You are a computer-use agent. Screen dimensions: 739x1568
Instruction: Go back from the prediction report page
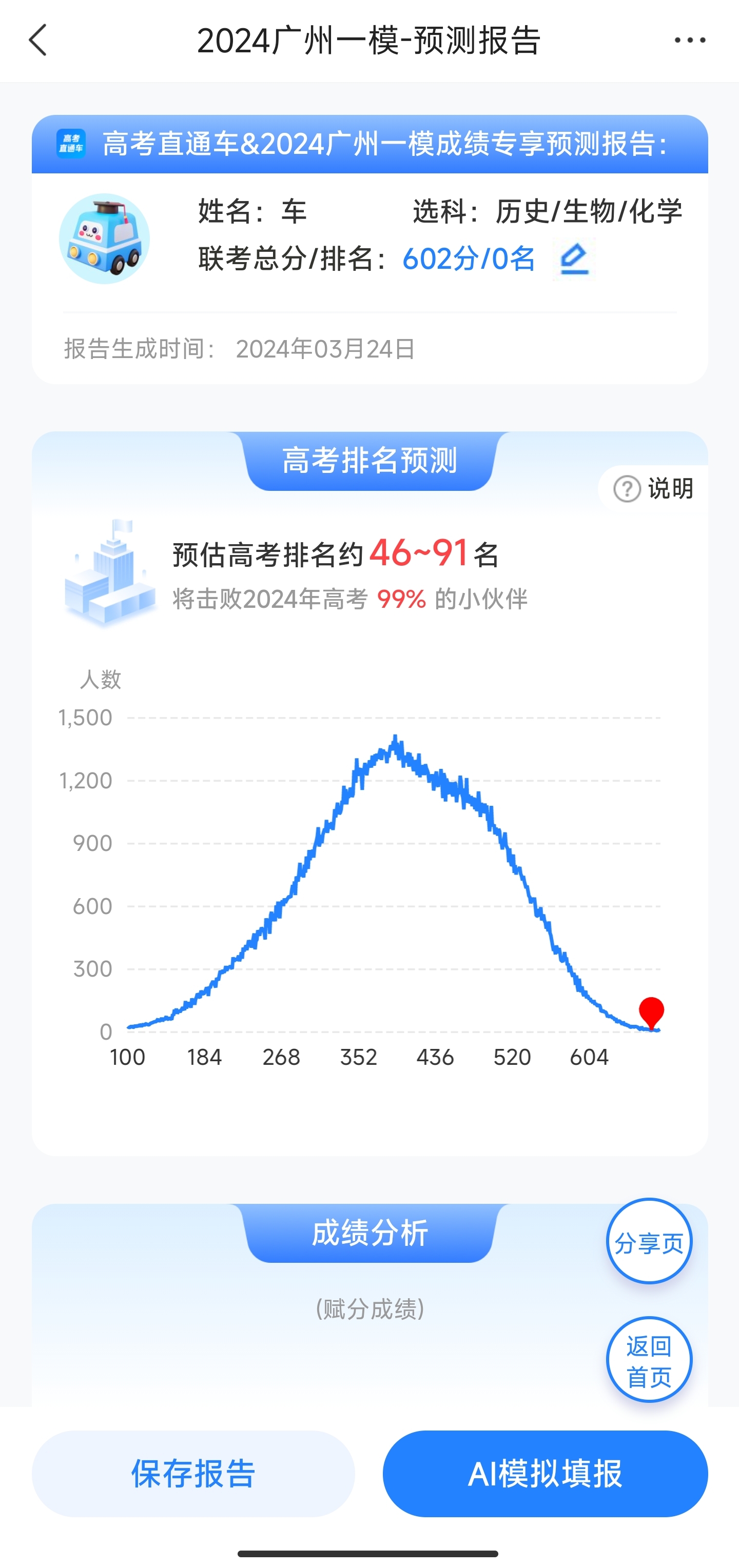tap(38, 41)
